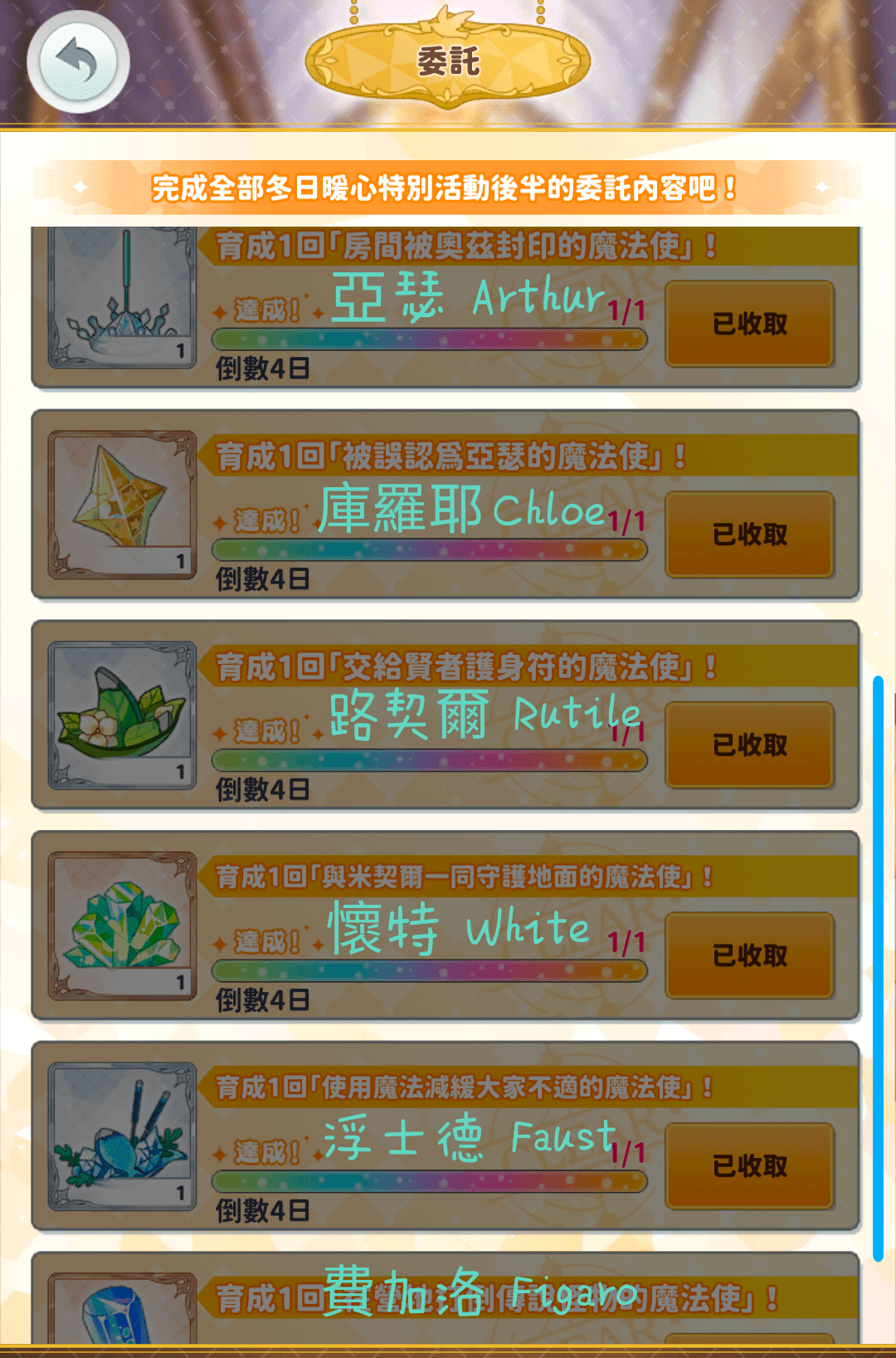This screenshot has height=1358, width=896.
Task: Select the ice crown reward icon in Arthur's quest
Action: (x=121, y=299)
